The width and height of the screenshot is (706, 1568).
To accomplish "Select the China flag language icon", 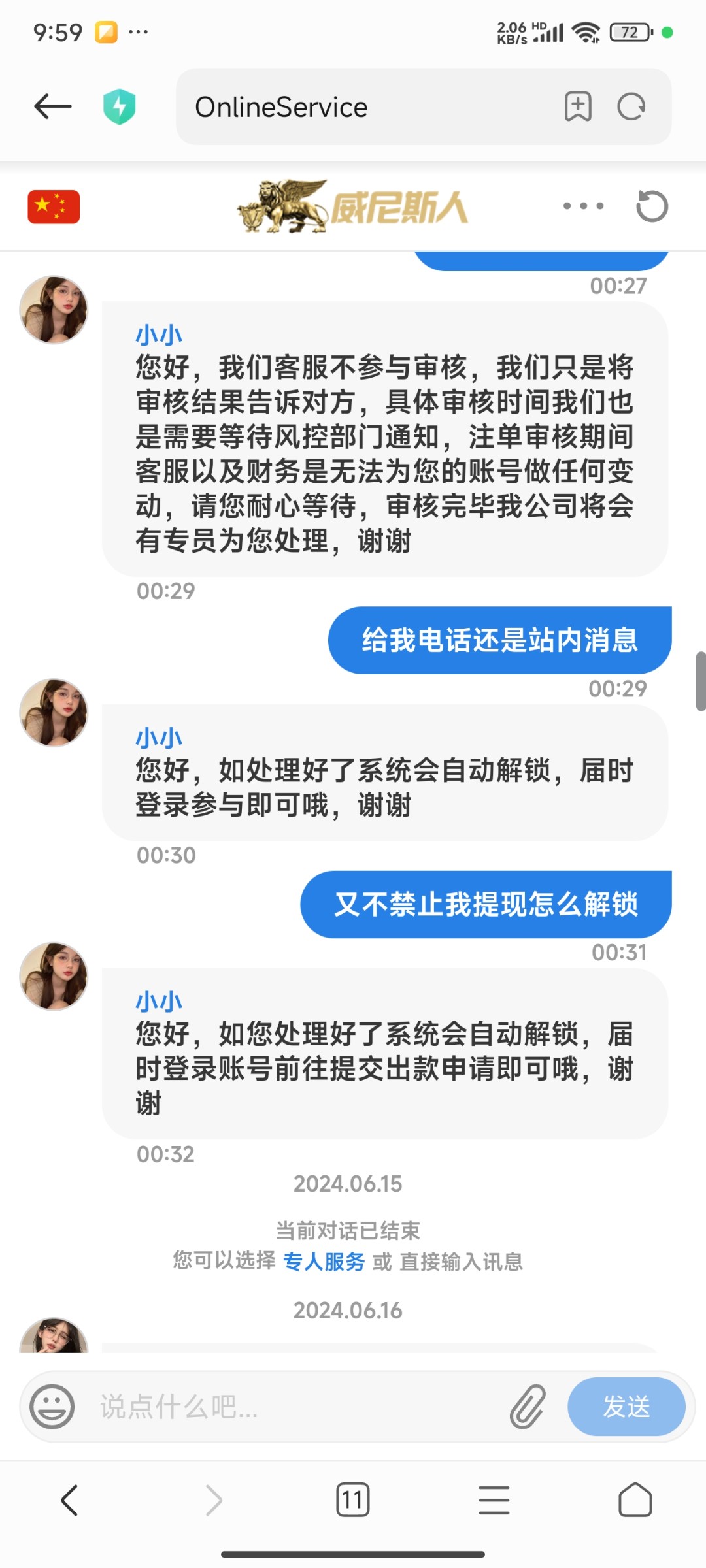I will coord(54,206).
